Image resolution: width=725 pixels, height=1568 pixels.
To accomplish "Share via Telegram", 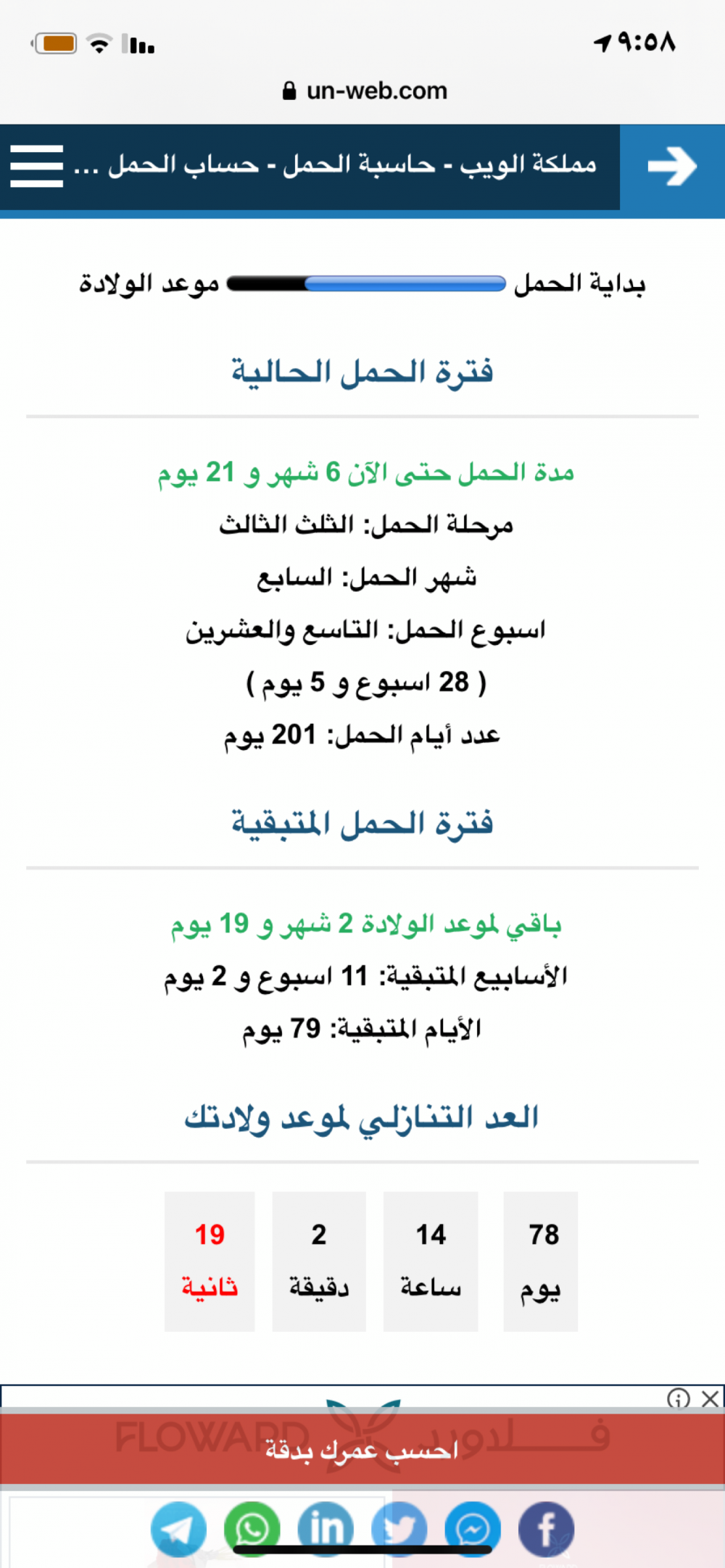I will pyautogui.click(x=178, y=1529).
